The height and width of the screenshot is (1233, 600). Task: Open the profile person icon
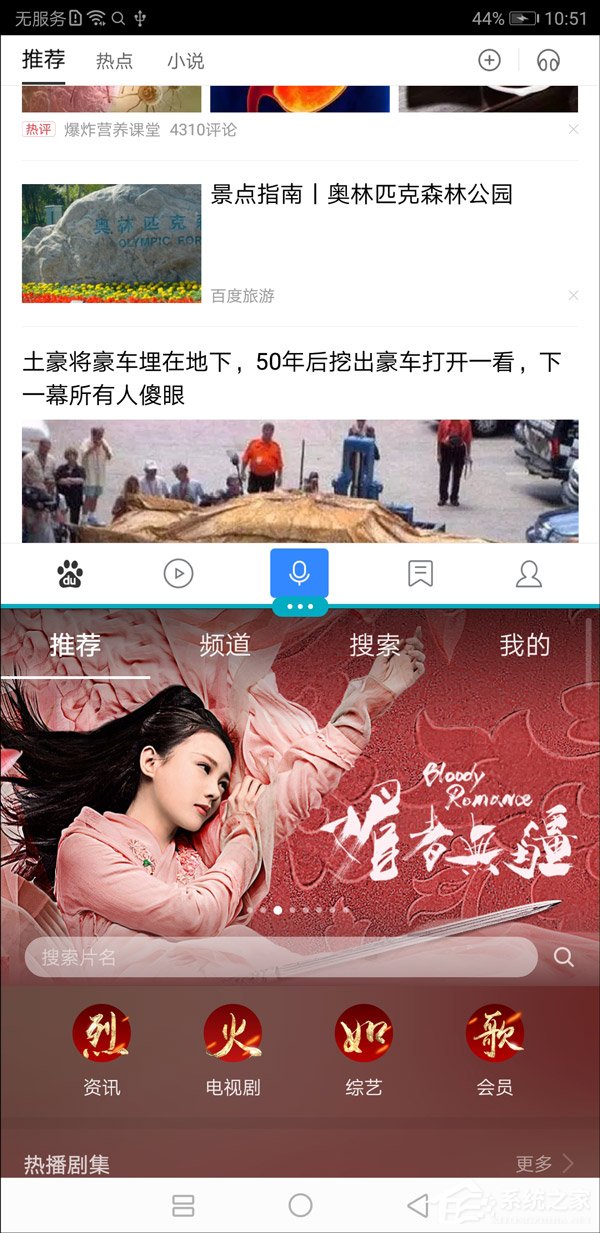(x=528, y=574)
